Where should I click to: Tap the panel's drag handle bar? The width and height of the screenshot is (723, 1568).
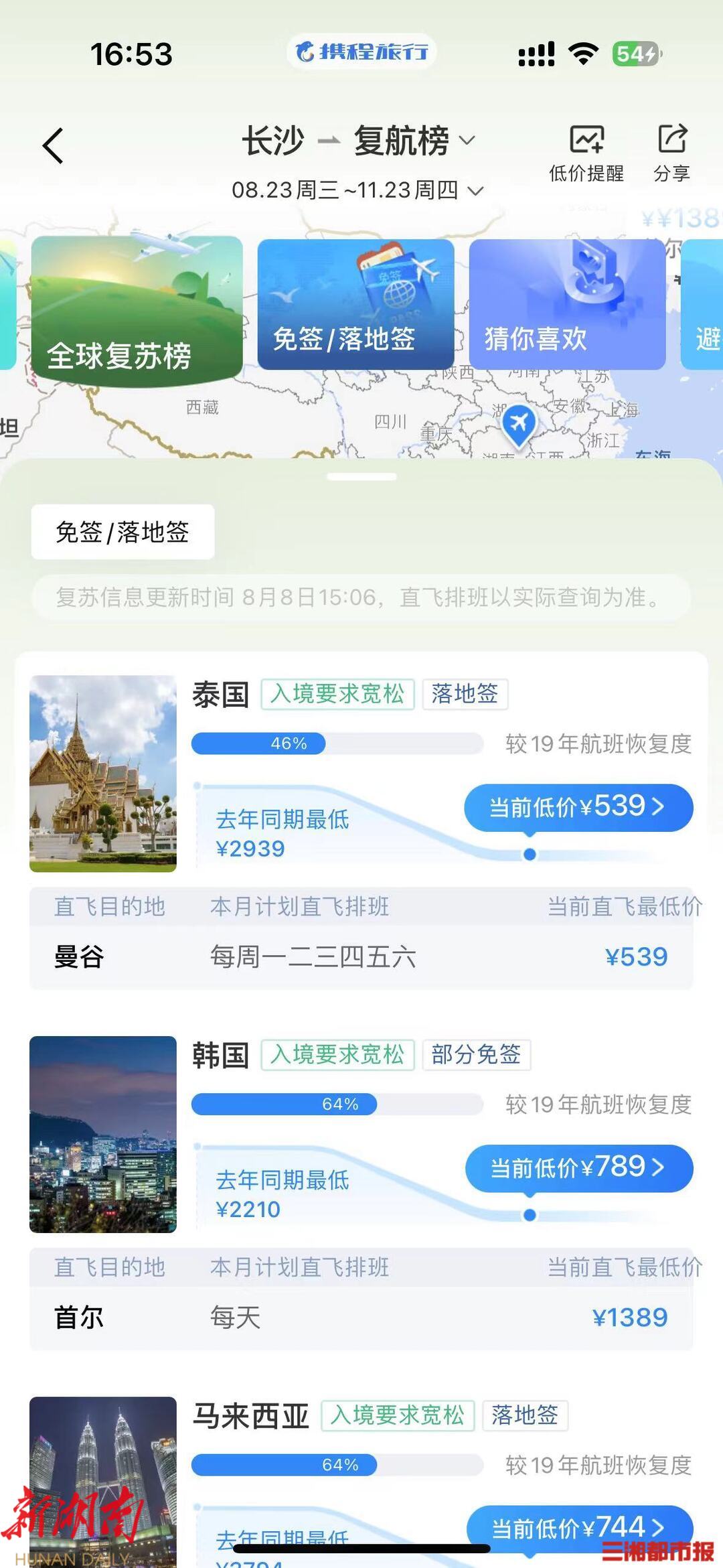361,477
